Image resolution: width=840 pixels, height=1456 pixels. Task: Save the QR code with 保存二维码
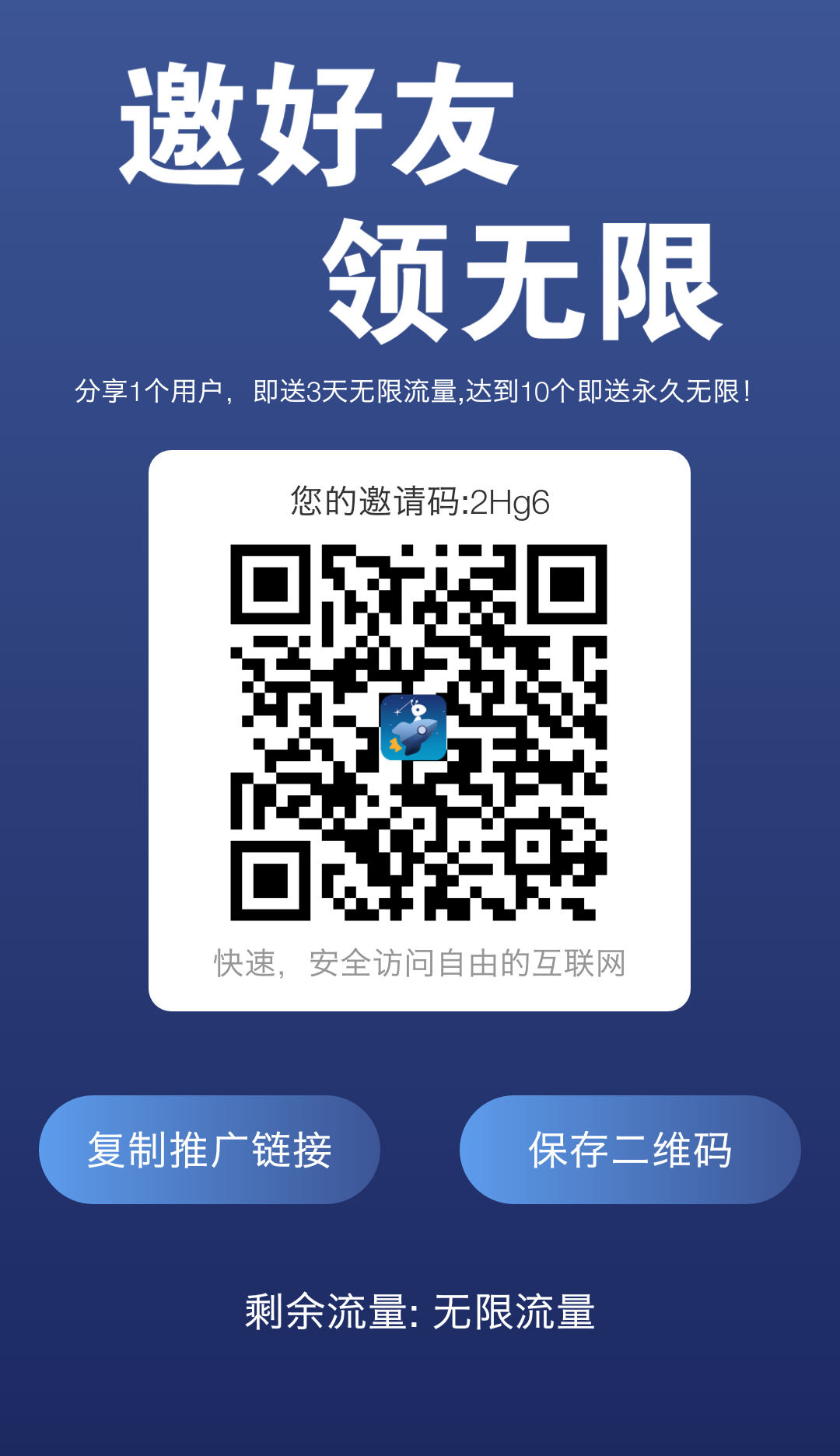[630, 1150]
